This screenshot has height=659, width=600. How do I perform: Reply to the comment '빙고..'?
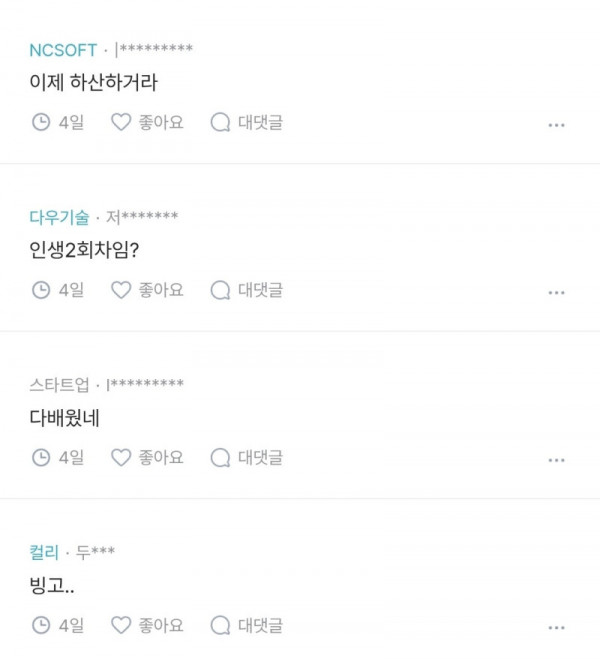[x=247, y=625]
